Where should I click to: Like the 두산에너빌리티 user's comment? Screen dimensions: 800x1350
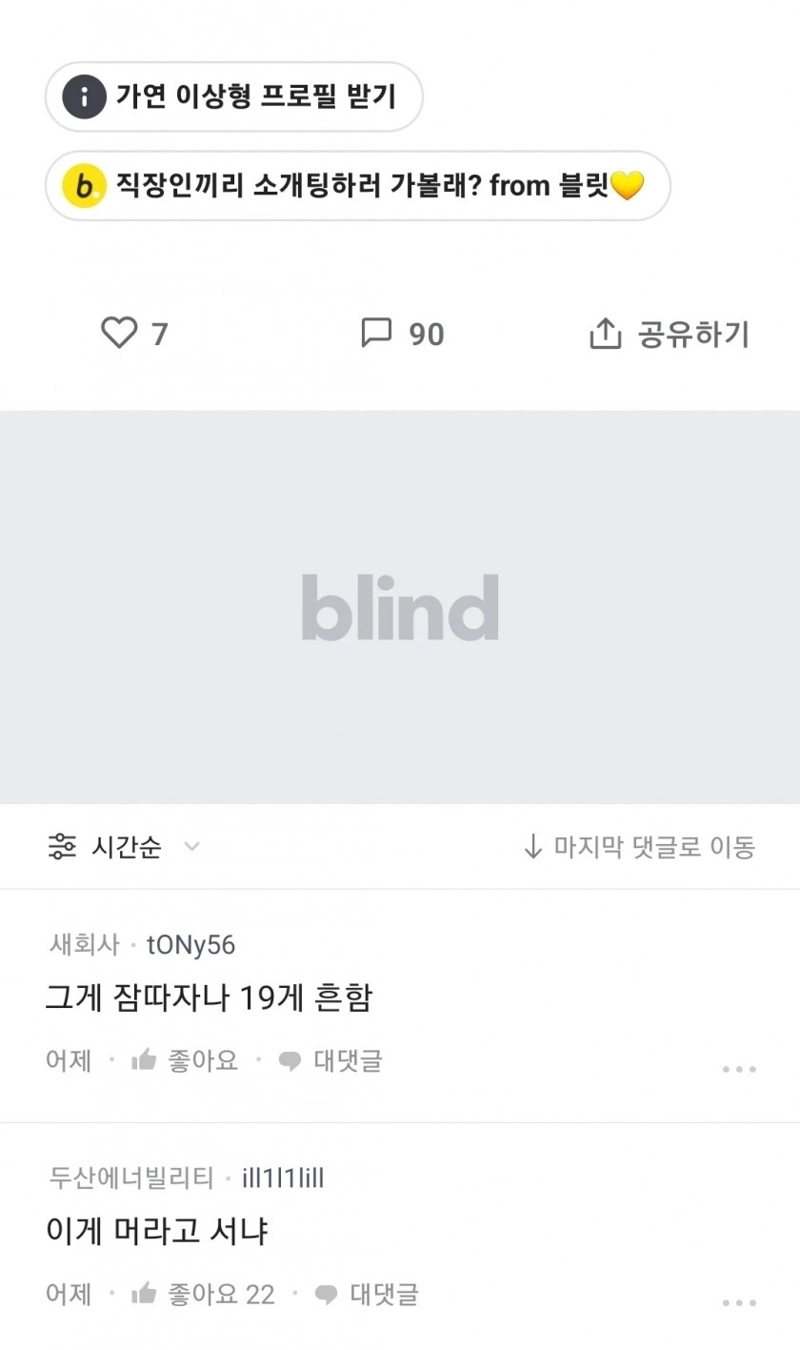[203, 1295]
